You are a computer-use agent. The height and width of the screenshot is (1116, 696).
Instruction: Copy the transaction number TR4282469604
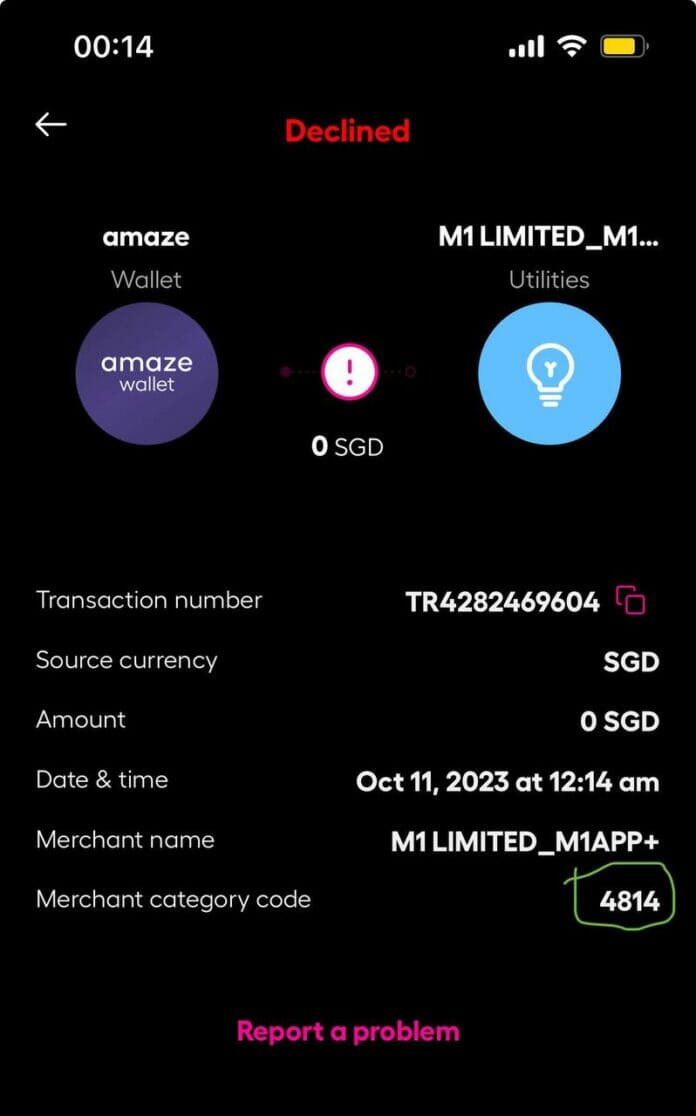click(631, 600)
